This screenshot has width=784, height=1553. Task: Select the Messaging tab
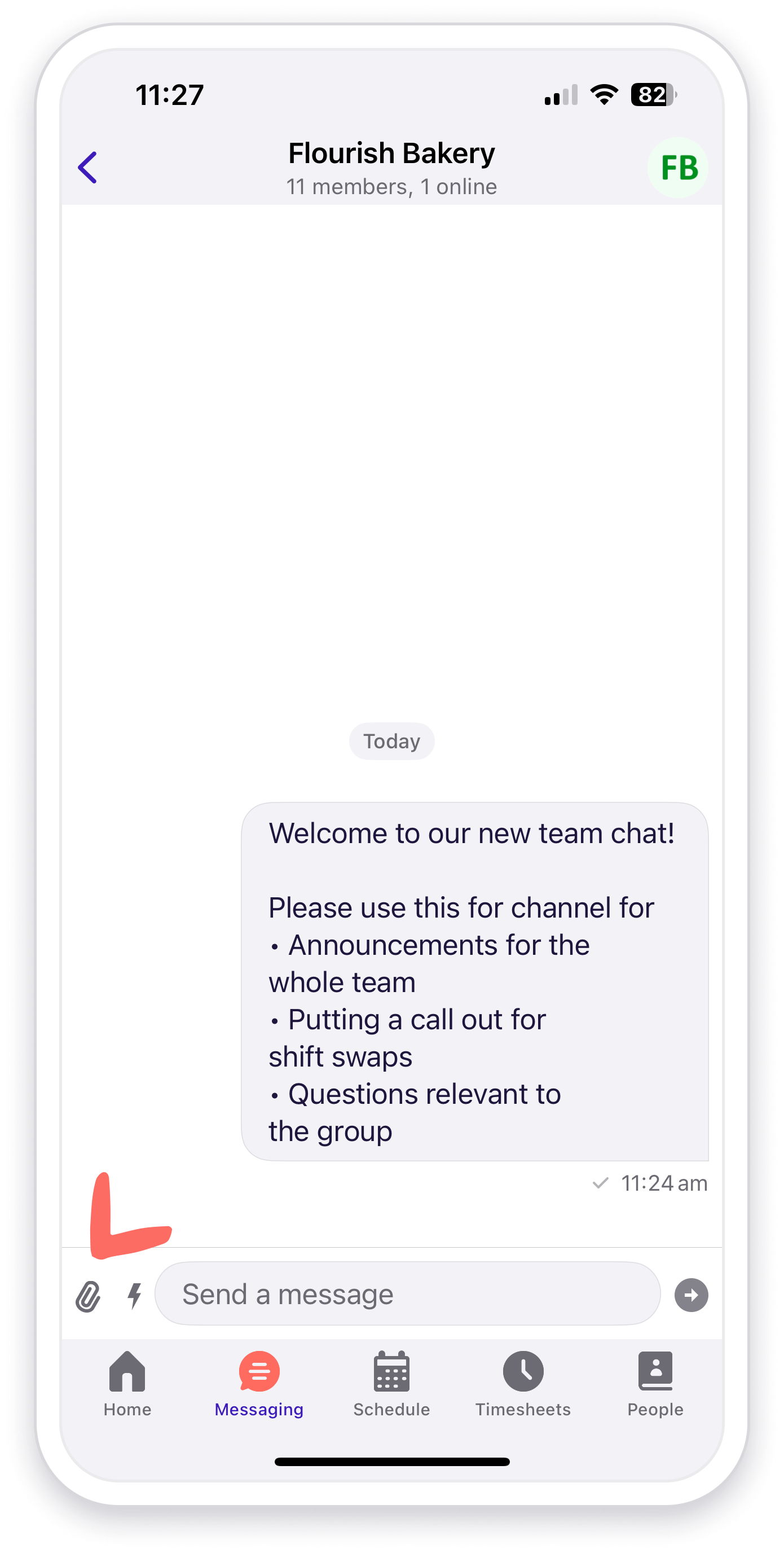[x=259, y=1383]
